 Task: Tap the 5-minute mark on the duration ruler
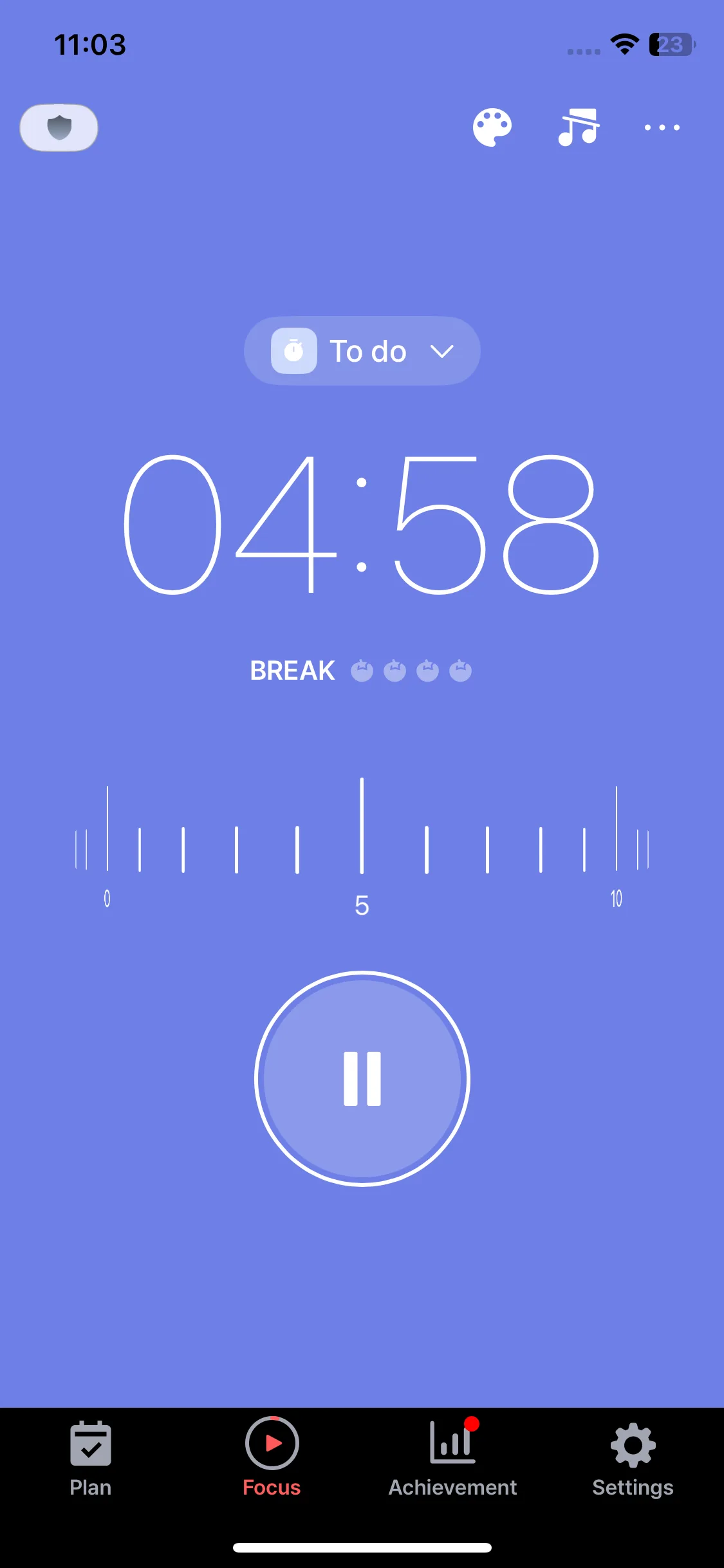click(x=362, y=905)
